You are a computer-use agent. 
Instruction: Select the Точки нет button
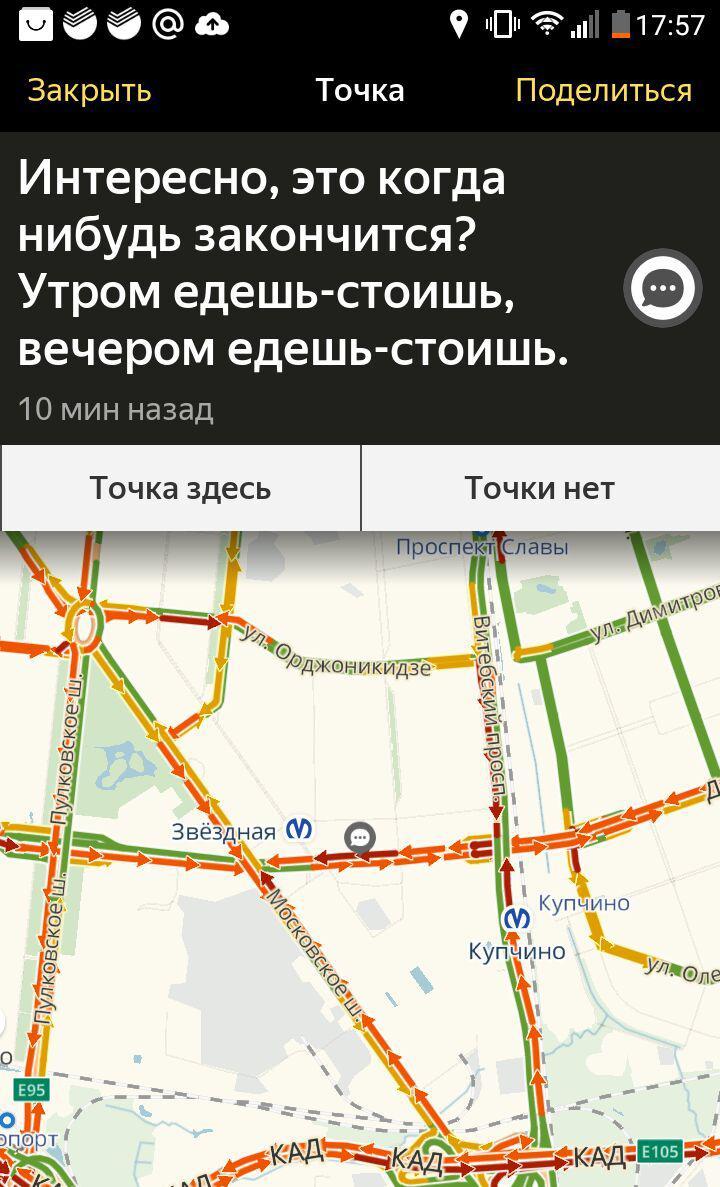(x=539, y=488)
